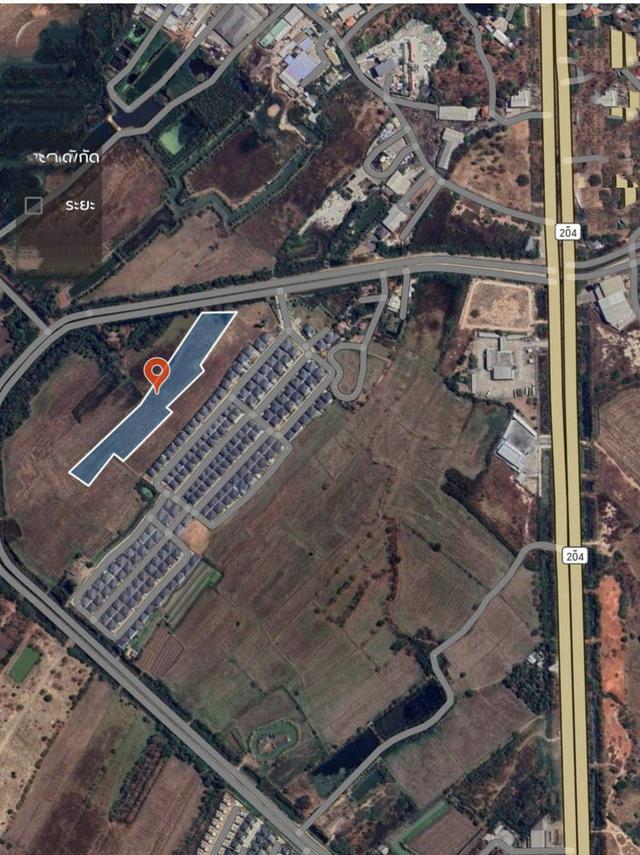Tap the orange location pin on the parcel

click(x=156, y=372)
